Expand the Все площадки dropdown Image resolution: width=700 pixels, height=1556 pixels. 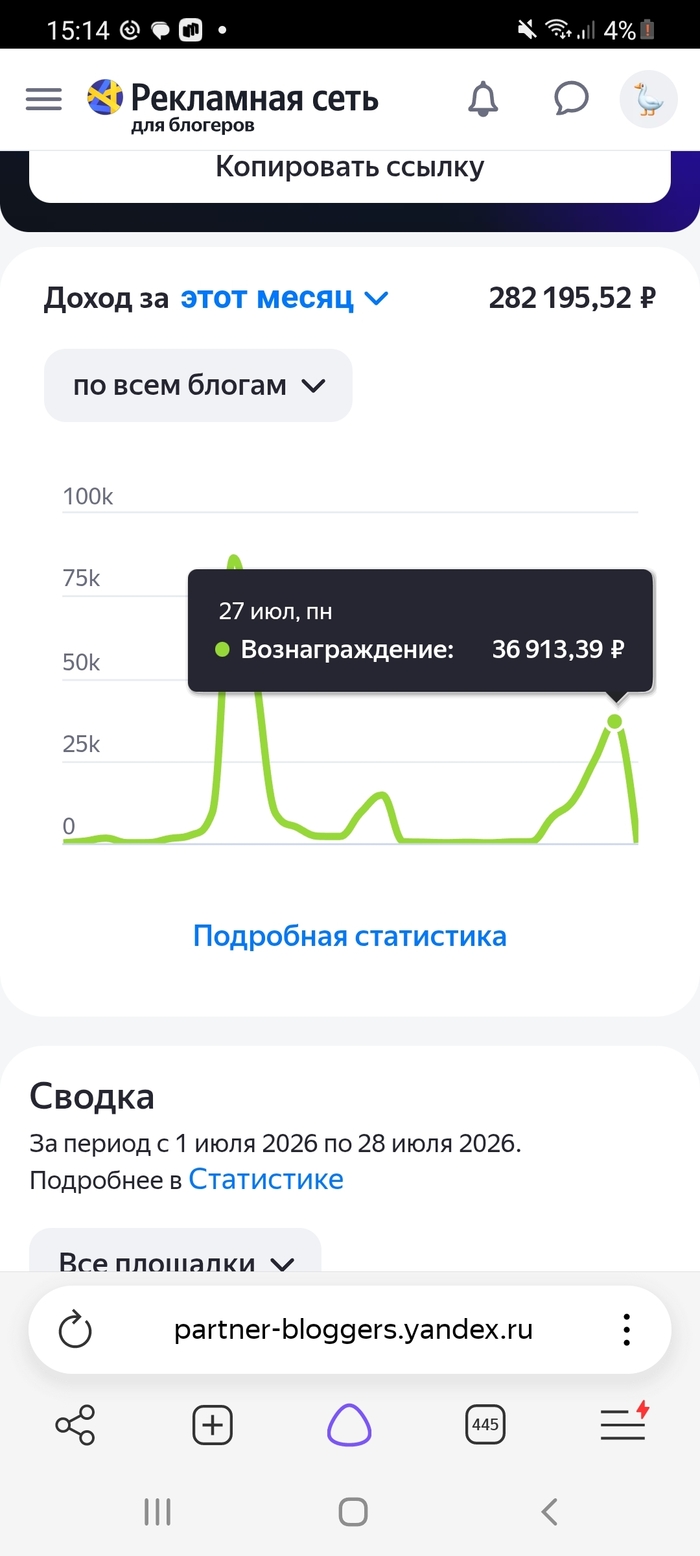pos(176,1258)
